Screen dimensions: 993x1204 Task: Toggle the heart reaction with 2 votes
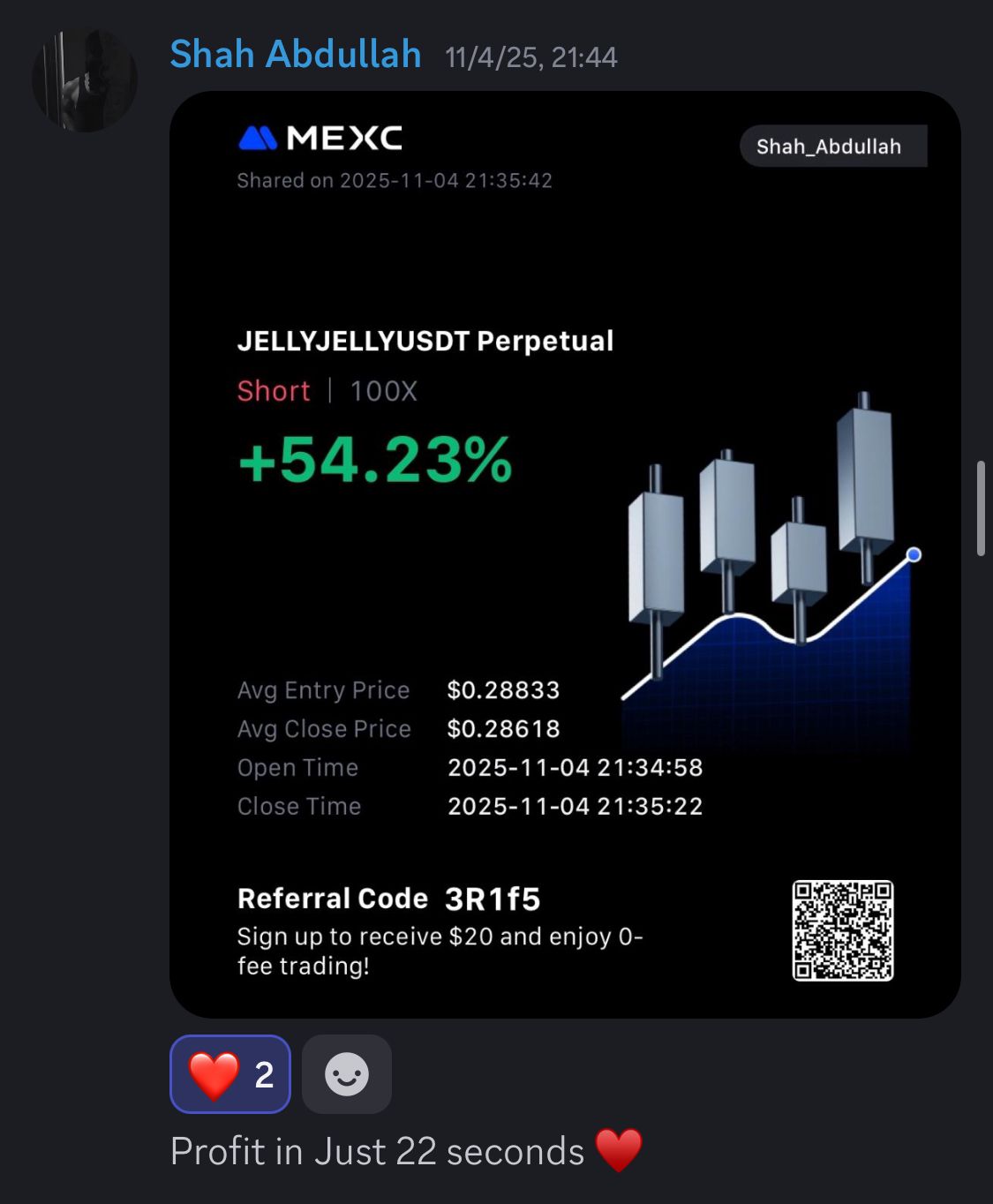(x=230, y=1074)
